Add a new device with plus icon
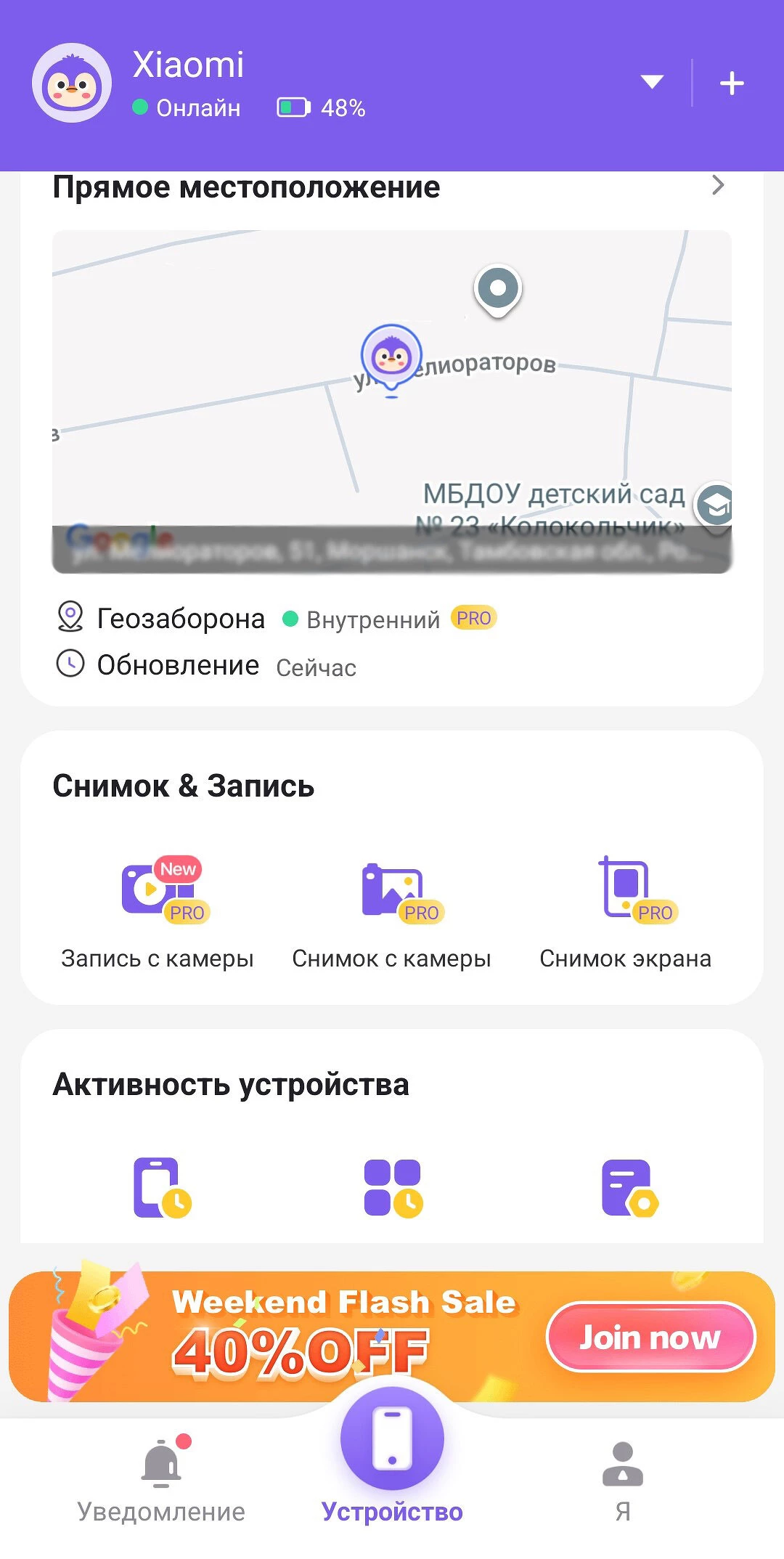The height and width of the screenshot is (1559, 784). (731, 84)
